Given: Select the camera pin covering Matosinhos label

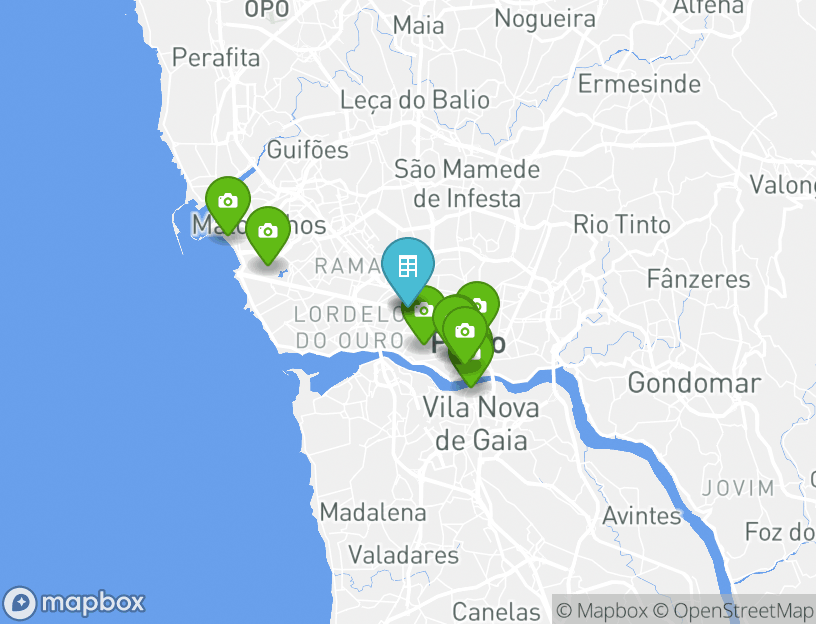Looking at the screenshot, I should [228, 201].
